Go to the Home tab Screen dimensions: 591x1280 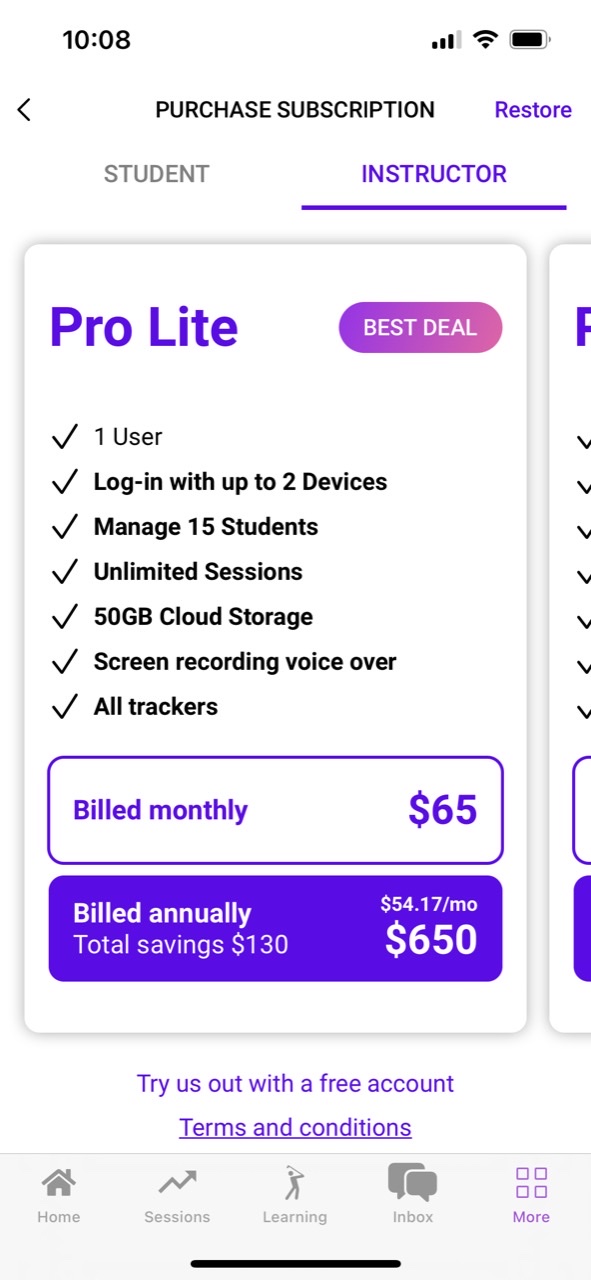coord(59,1195)
